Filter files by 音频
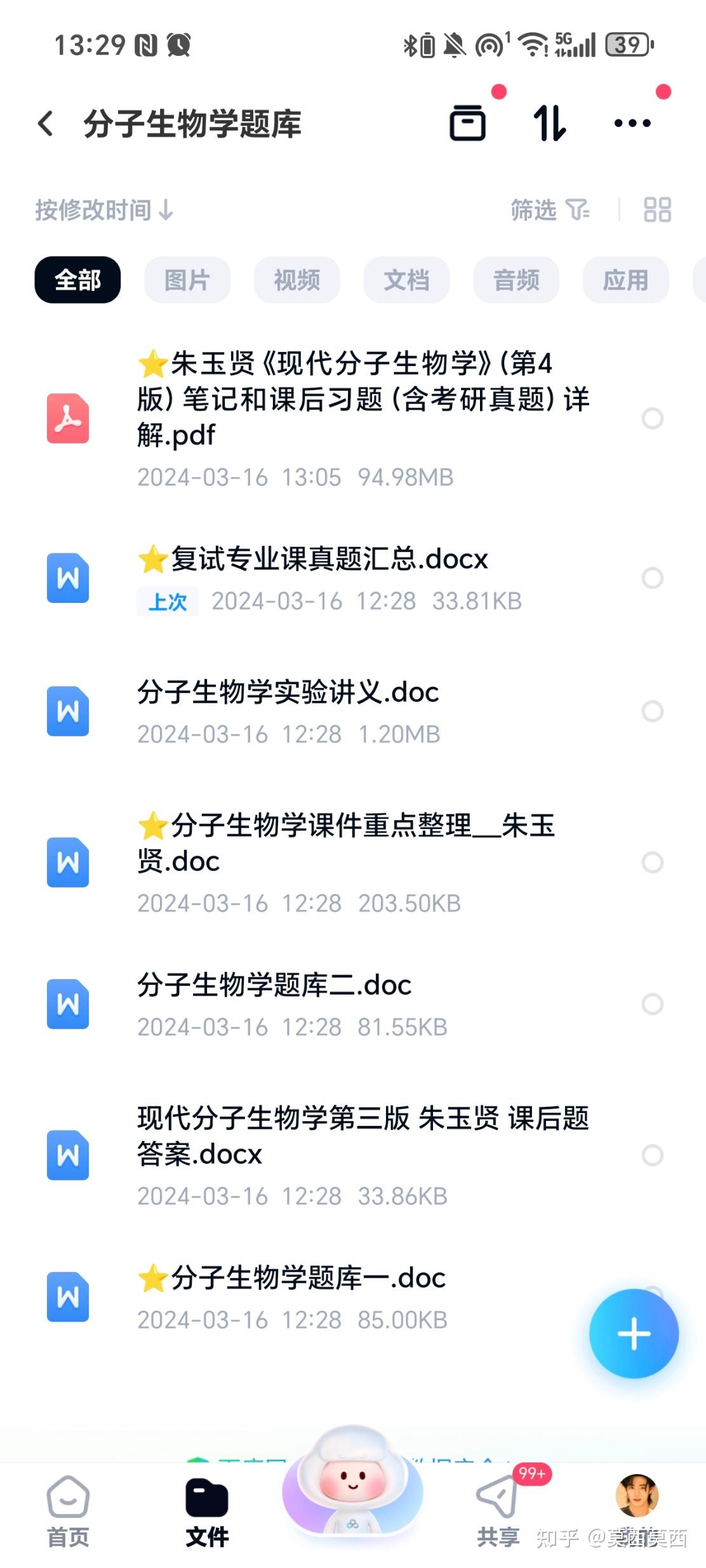 click(516, 280)
